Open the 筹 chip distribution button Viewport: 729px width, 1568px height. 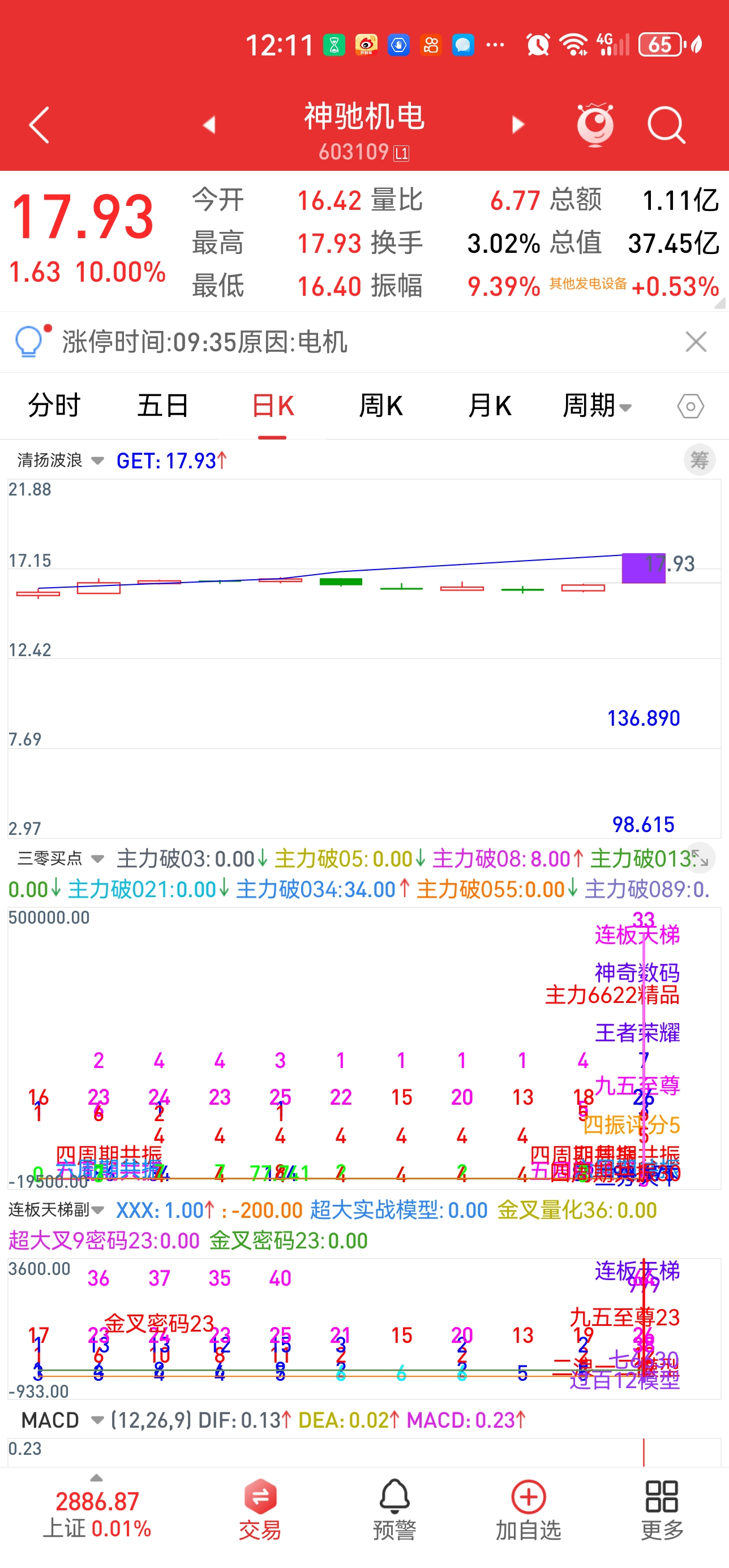point(699,460)
